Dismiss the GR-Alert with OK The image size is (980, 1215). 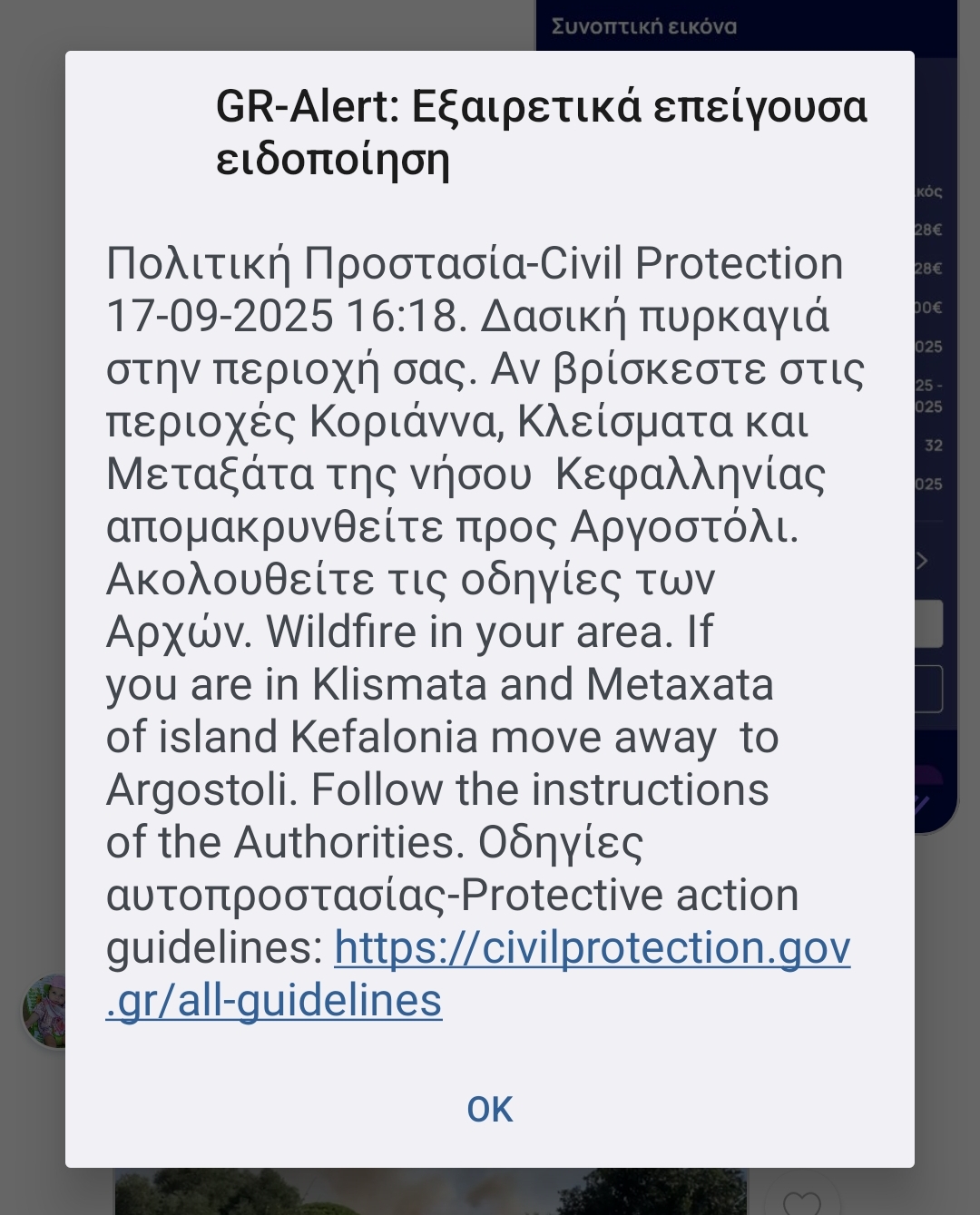(x=489, y=1109)
